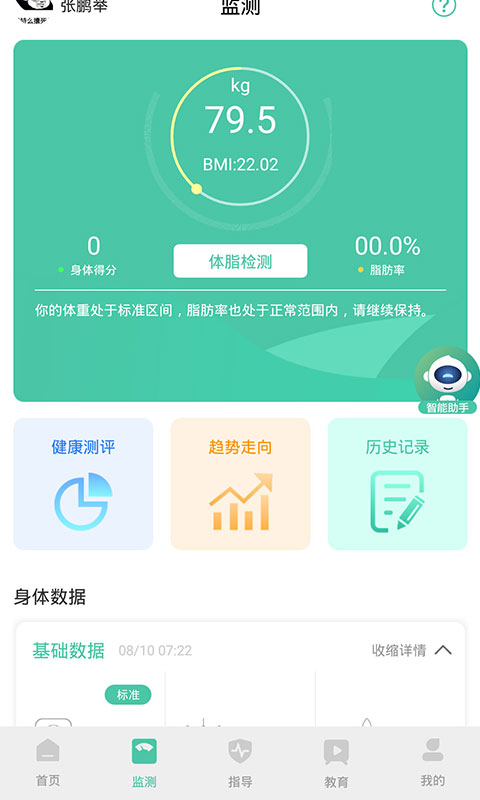The image size is (480, 800).
Task: Open the 智能助手 robot assistant
Action: click(447, 381)
